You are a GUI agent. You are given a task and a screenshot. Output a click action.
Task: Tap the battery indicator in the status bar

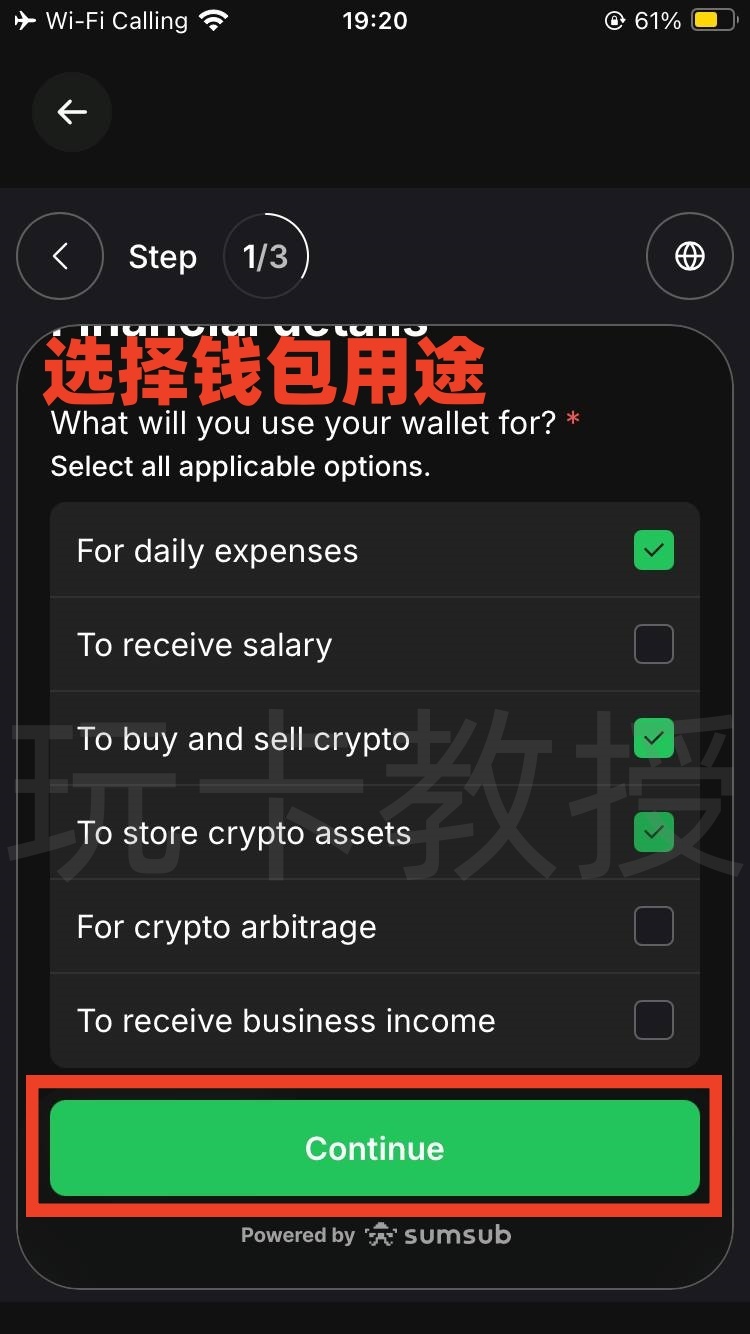tap(712, 18)
